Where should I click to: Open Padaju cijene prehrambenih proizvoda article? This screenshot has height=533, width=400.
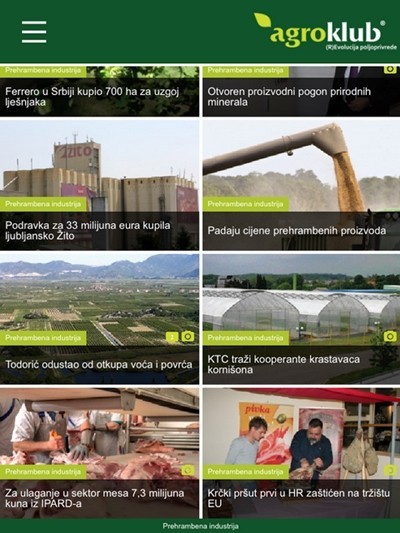point(301,185)
